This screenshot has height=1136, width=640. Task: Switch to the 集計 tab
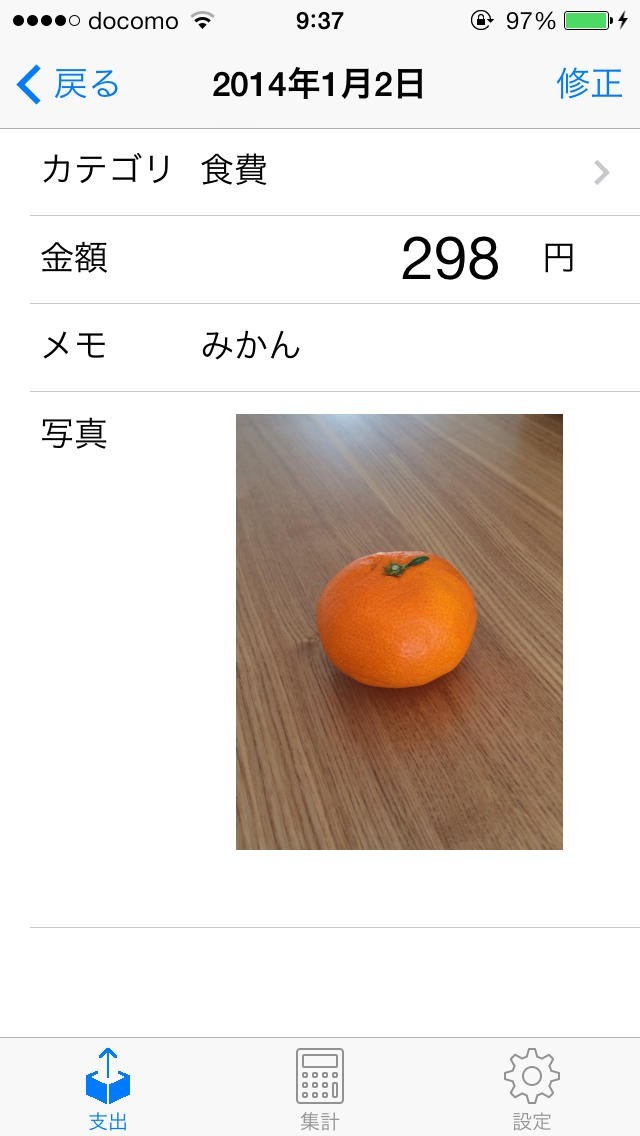(320, 1088)
